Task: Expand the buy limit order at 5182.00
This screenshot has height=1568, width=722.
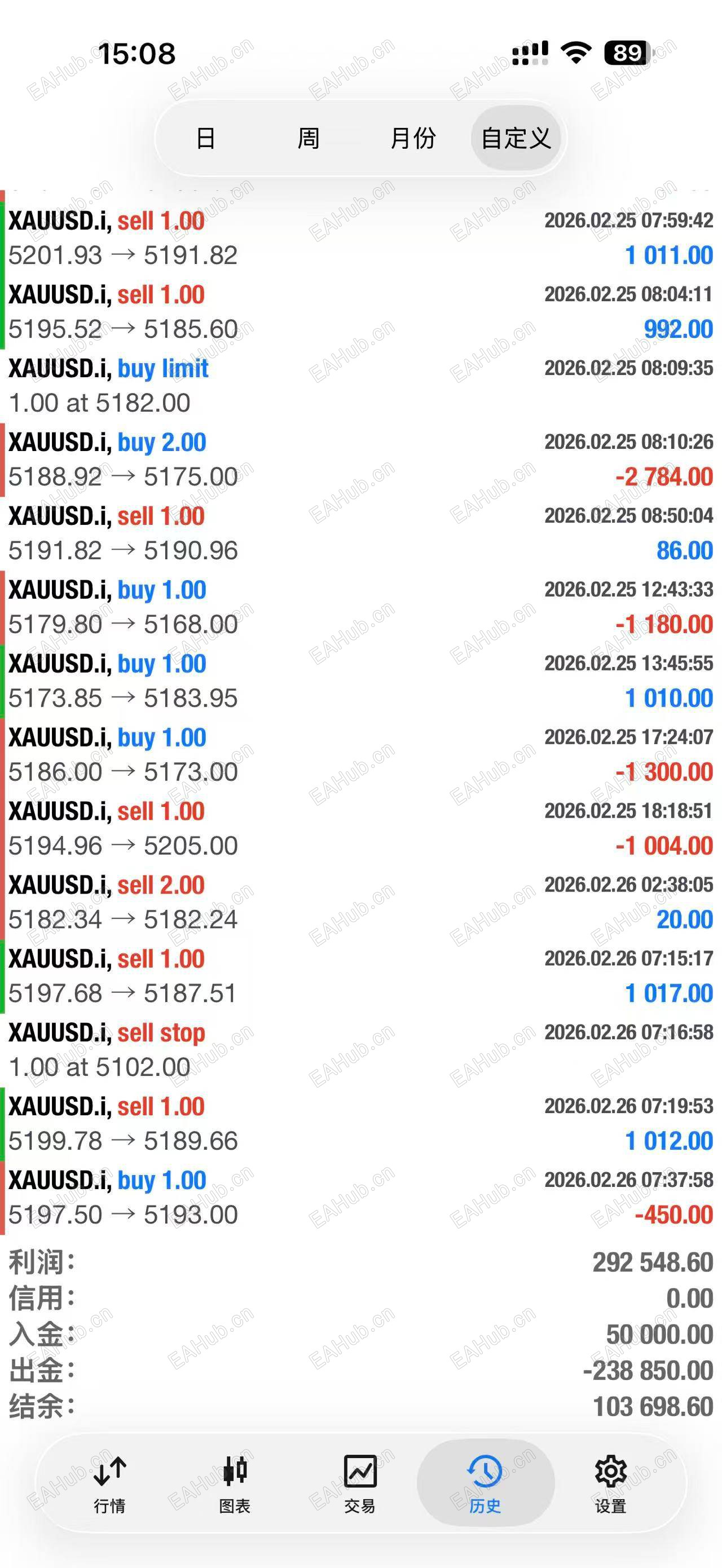Action: click(x=360, y=385)
